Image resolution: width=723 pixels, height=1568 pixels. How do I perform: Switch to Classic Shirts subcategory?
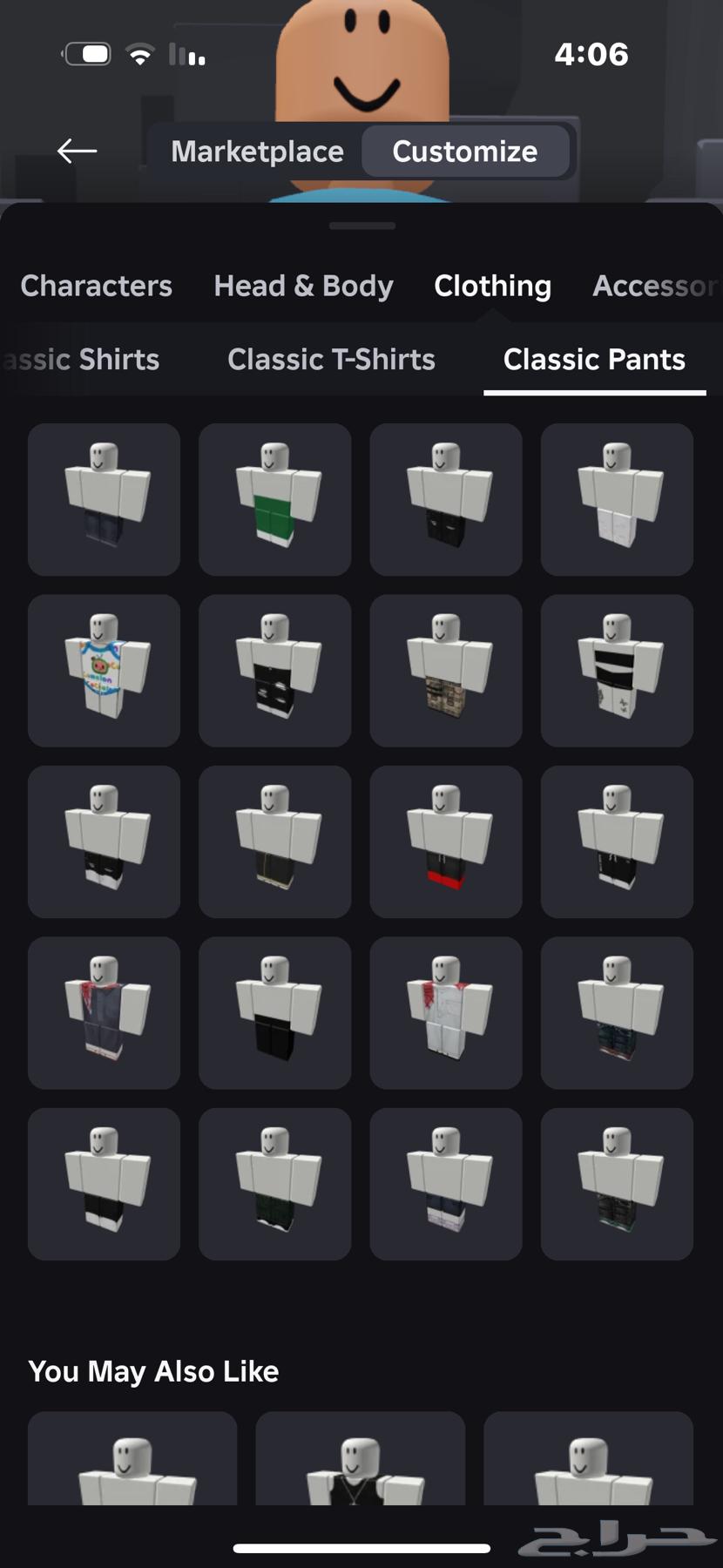[83, 359]
